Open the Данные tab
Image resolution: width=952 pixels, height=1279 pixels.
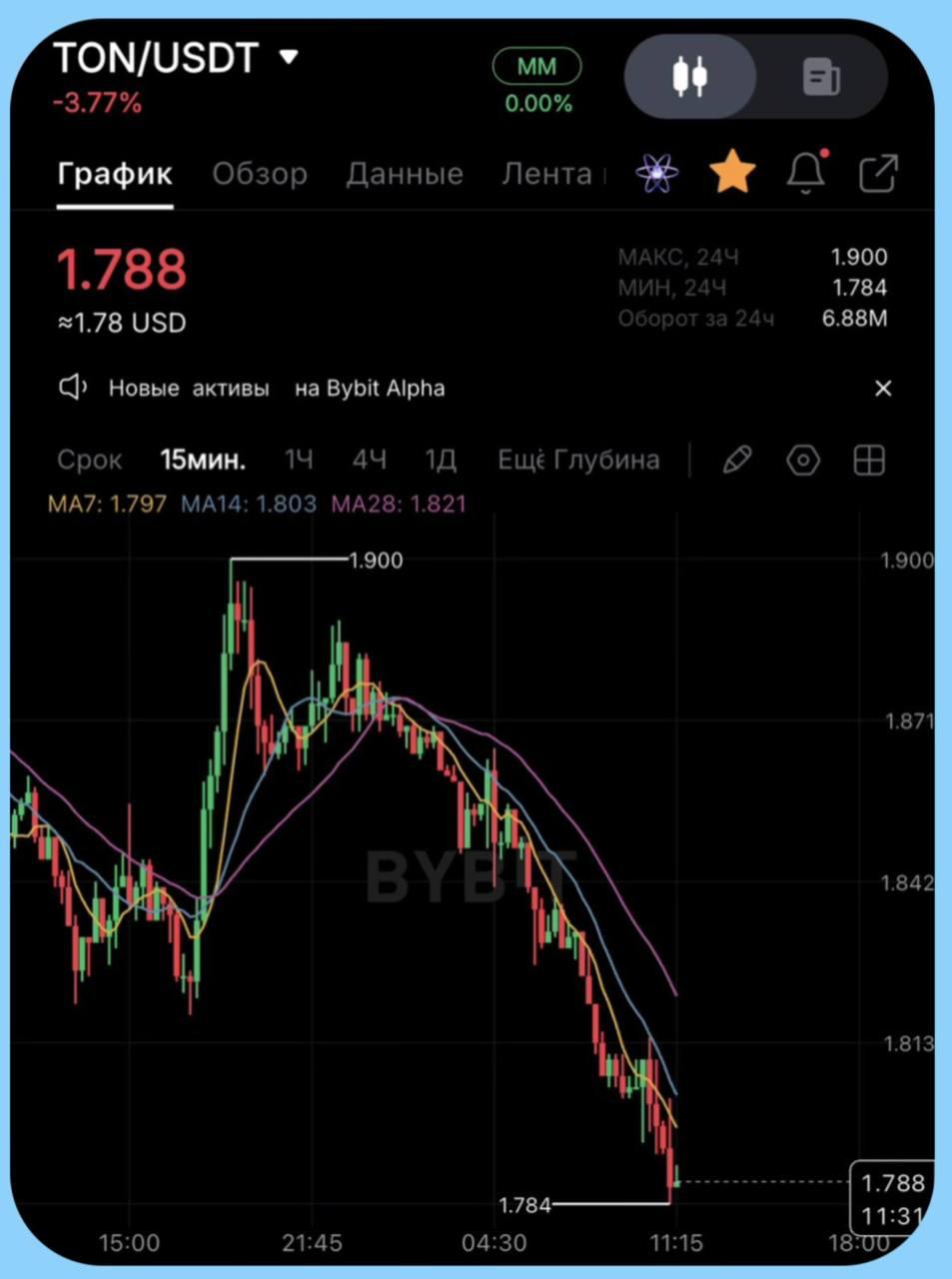pos(405,174)
